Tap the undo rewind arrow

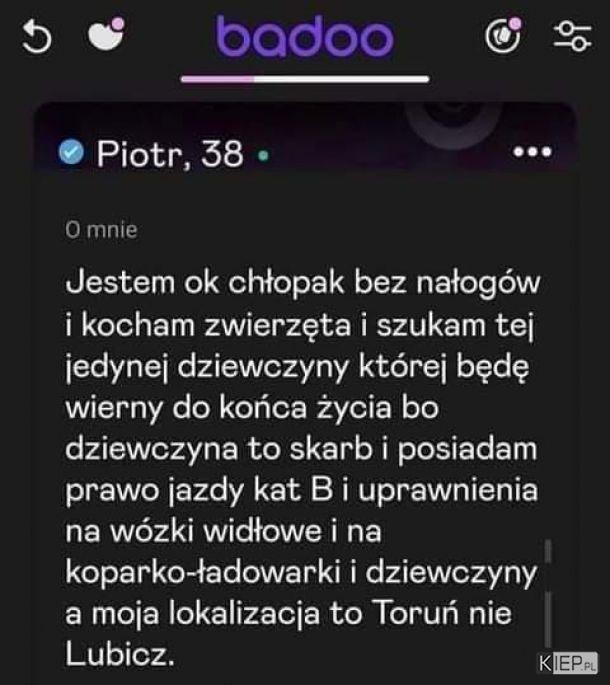[35, 38]
